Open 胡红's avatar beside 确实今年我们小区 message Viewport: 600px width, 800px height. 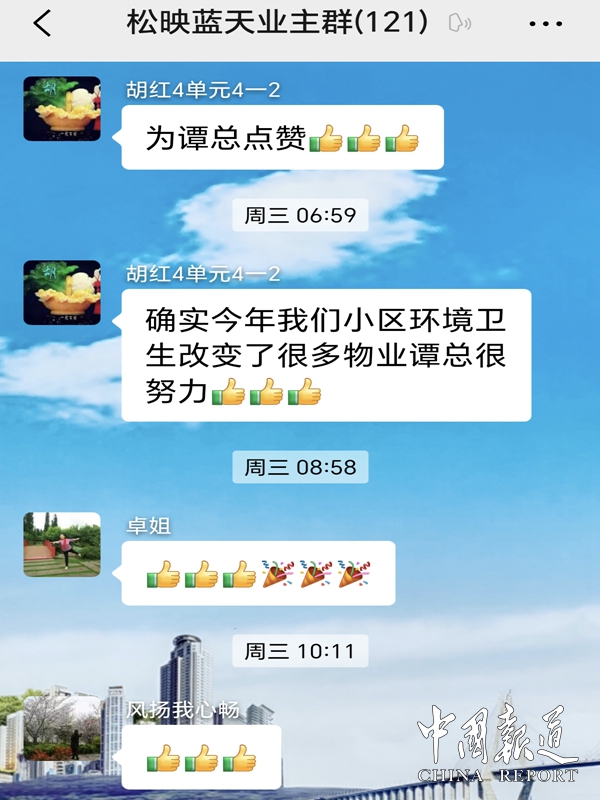coord(62,293)
